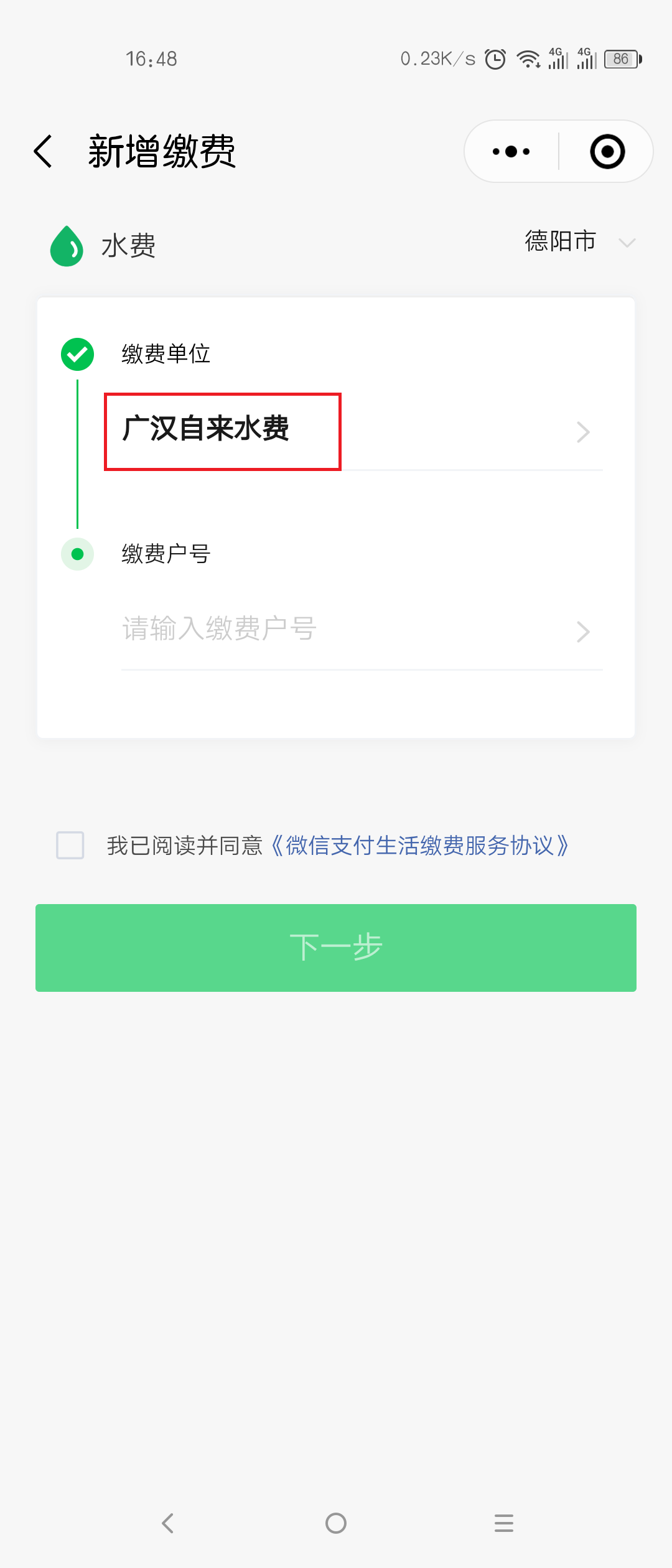Tap system home button
672x1568 pixels.
[336, 1523]
